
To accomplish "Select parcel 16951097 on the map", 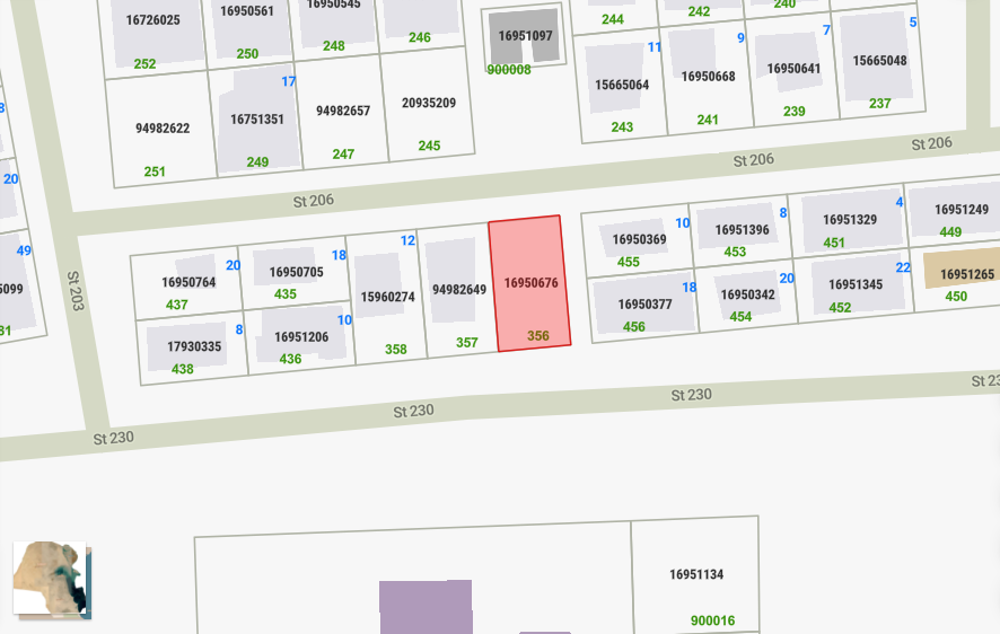I will click(525, 37).
